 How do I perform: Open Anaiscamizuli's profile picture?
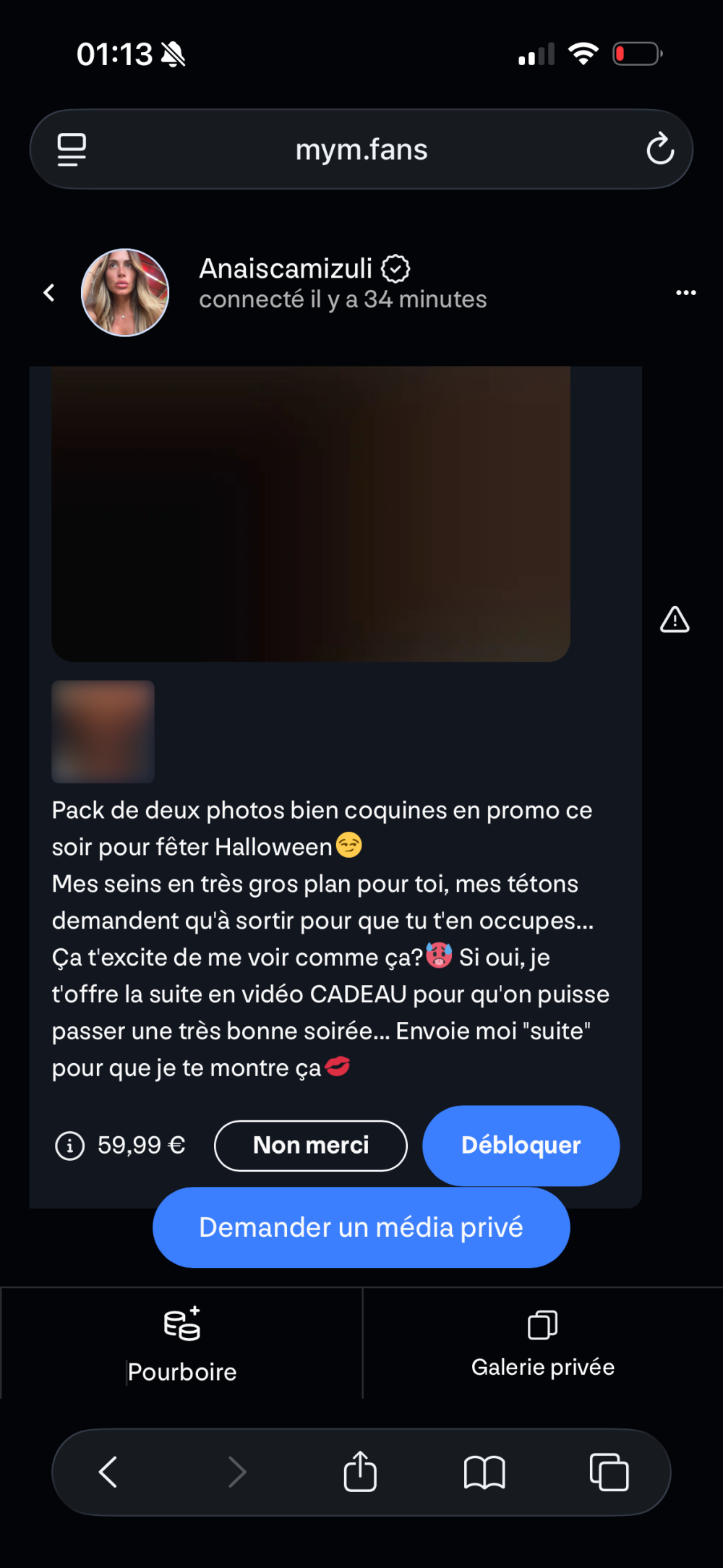coord(125,293)
